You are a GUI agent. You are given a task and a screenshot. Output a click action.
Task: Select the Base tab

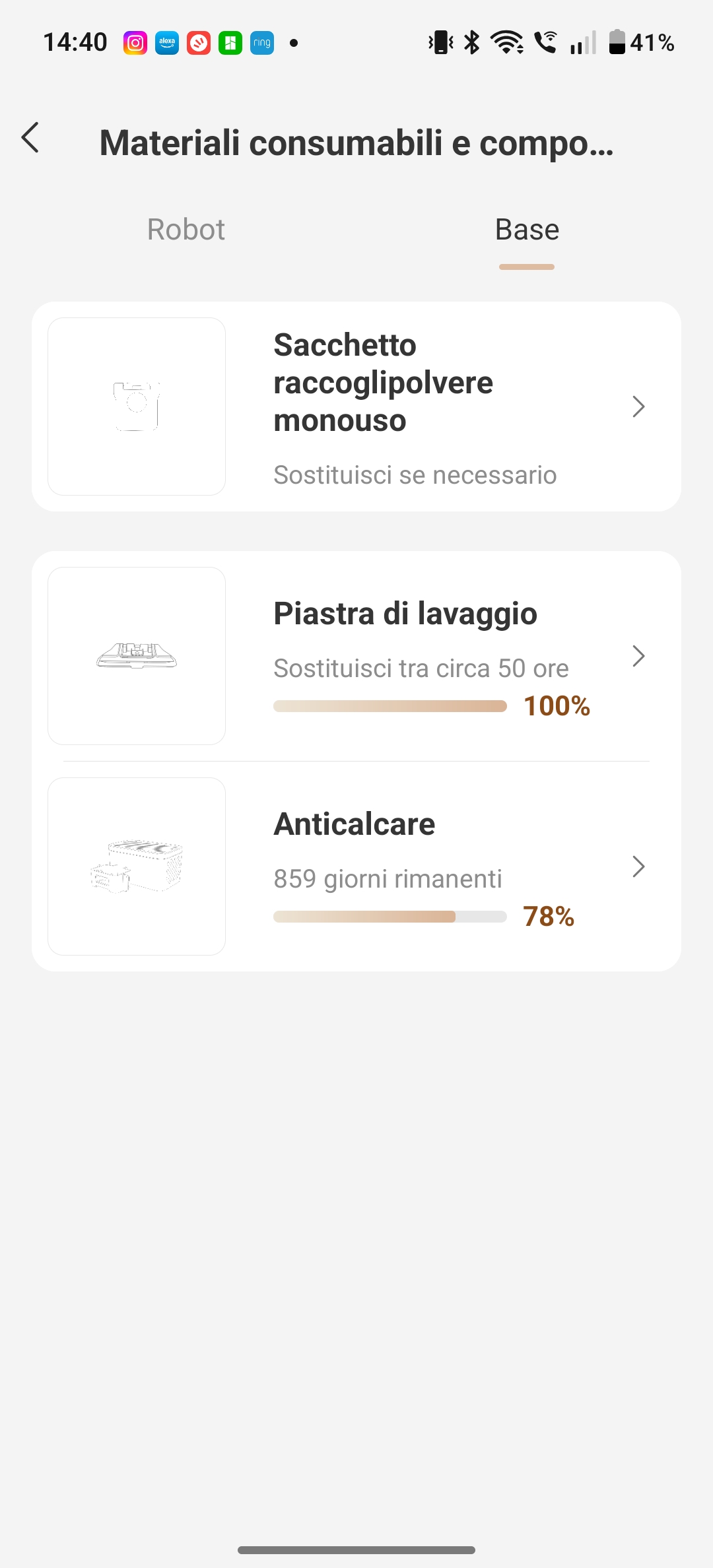point(527,230)
